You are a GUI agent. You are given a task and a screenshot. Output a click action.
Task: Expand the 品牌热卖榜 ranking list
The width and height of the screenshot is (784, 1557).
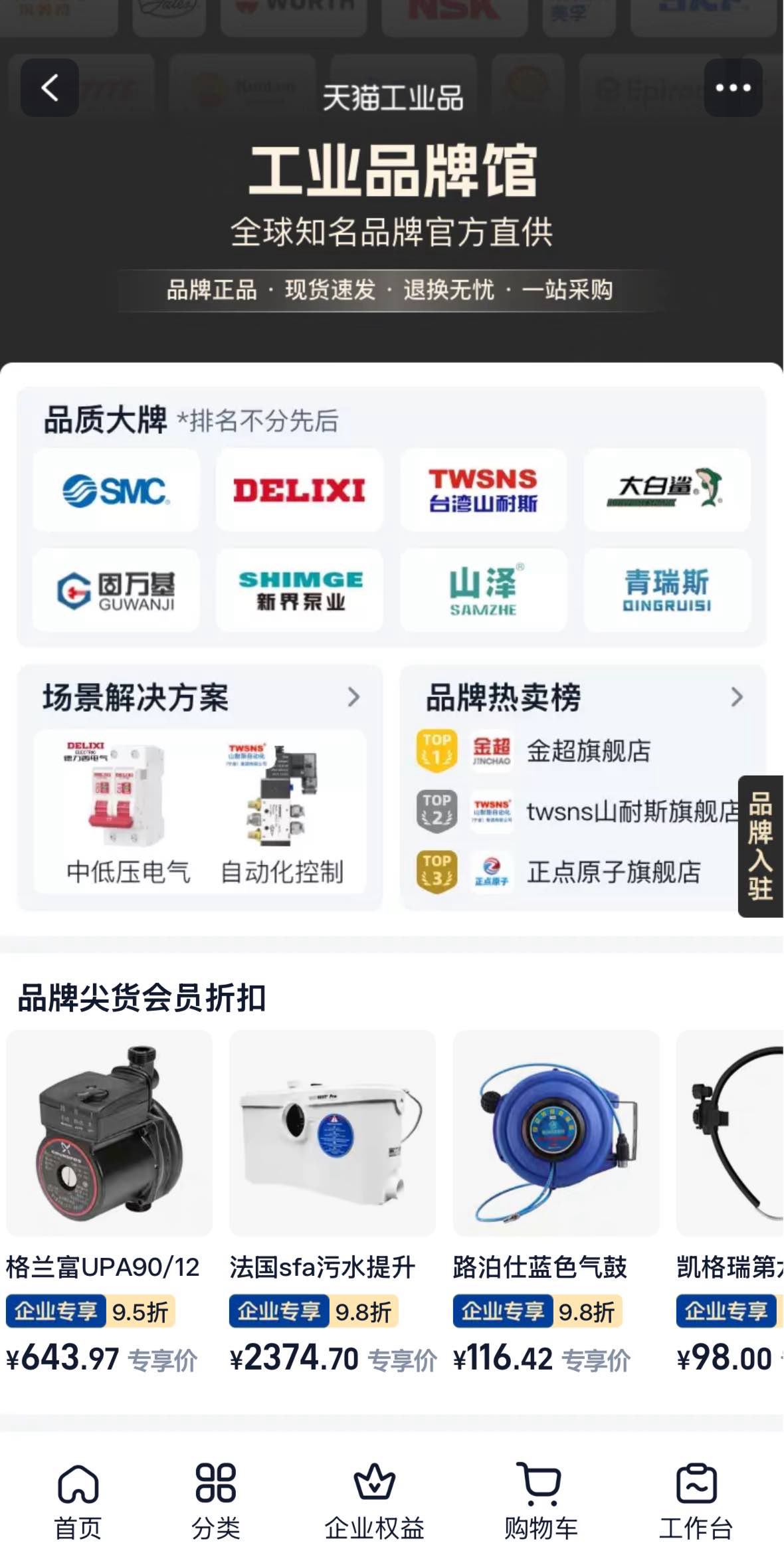click(x=736, y=697)
